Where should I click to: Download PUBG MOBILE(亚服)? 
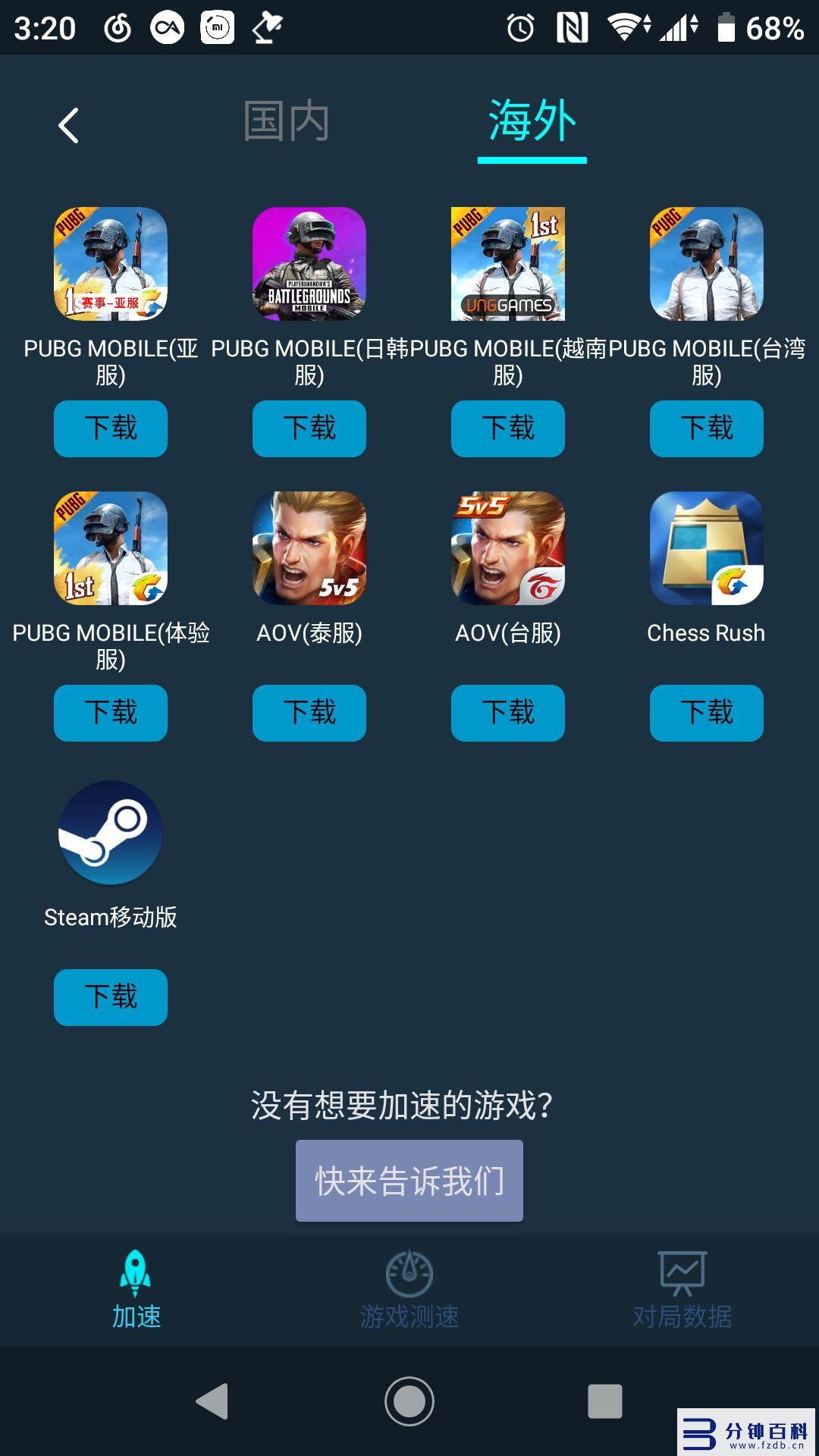point(111,428)
